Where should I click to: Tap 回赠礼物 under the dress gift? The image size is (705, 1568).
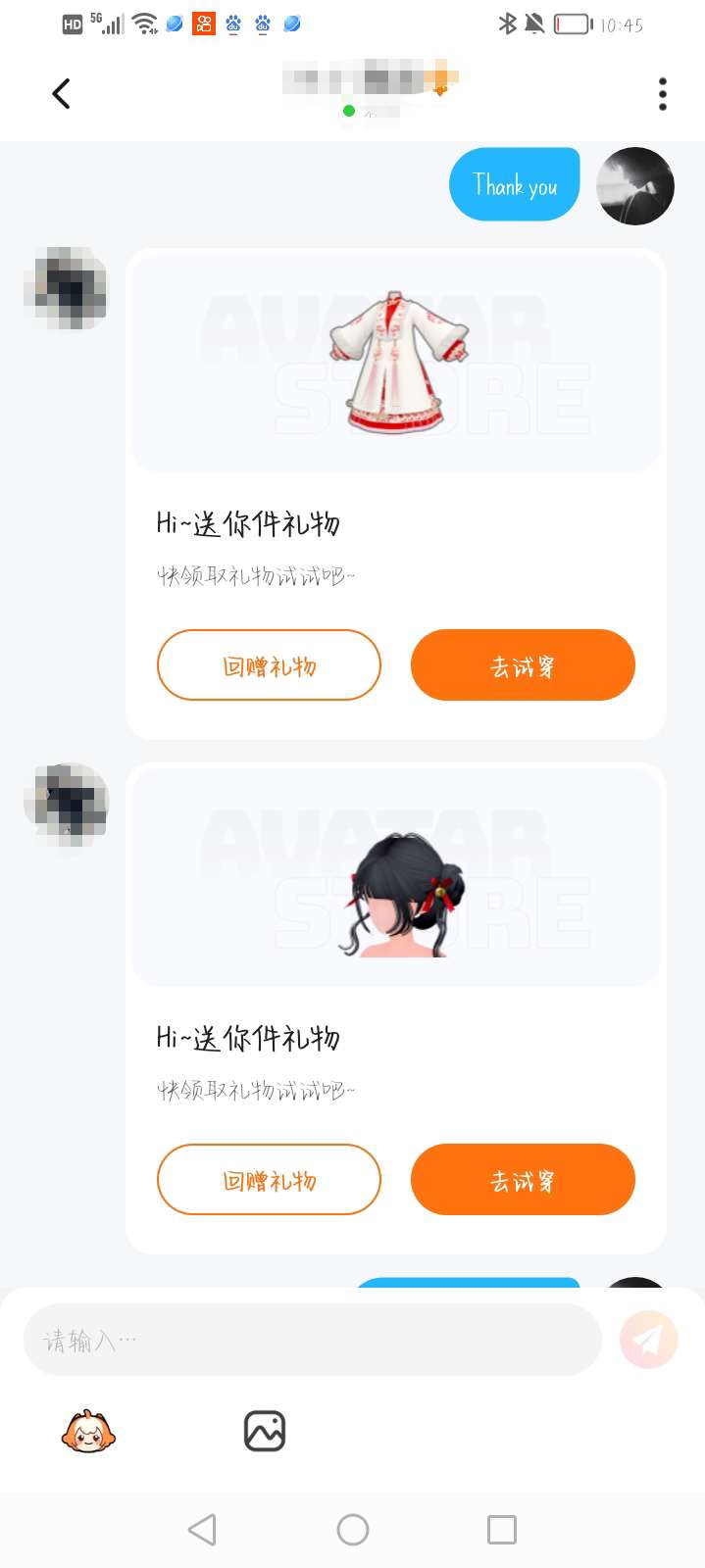pyautogui.click(x=269, y=665)
